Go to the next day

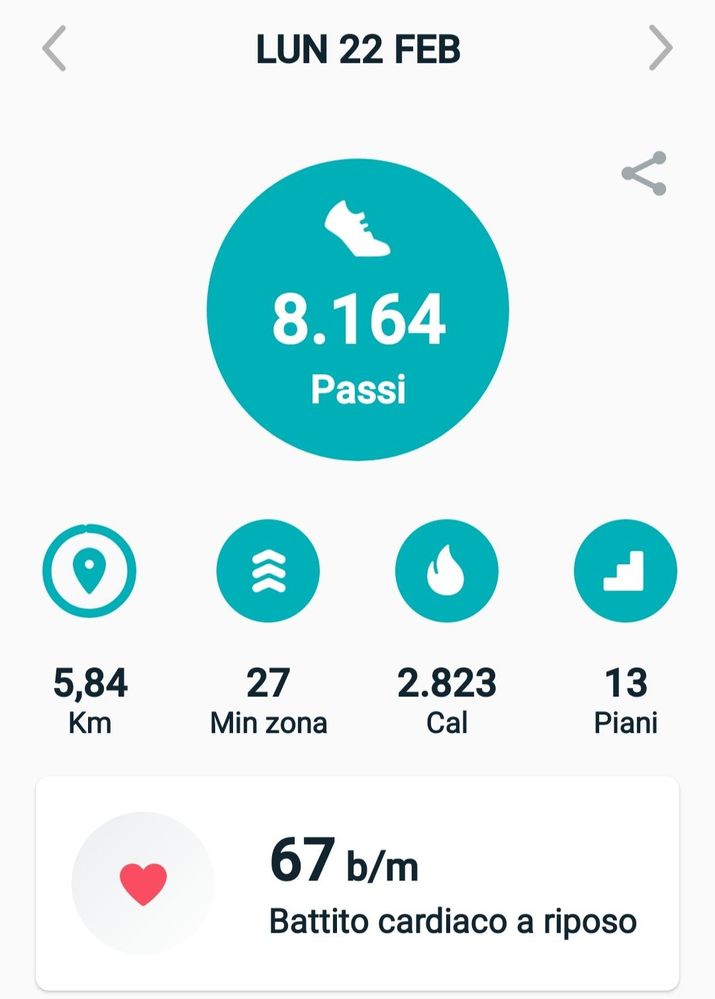[x=660, y=49]
